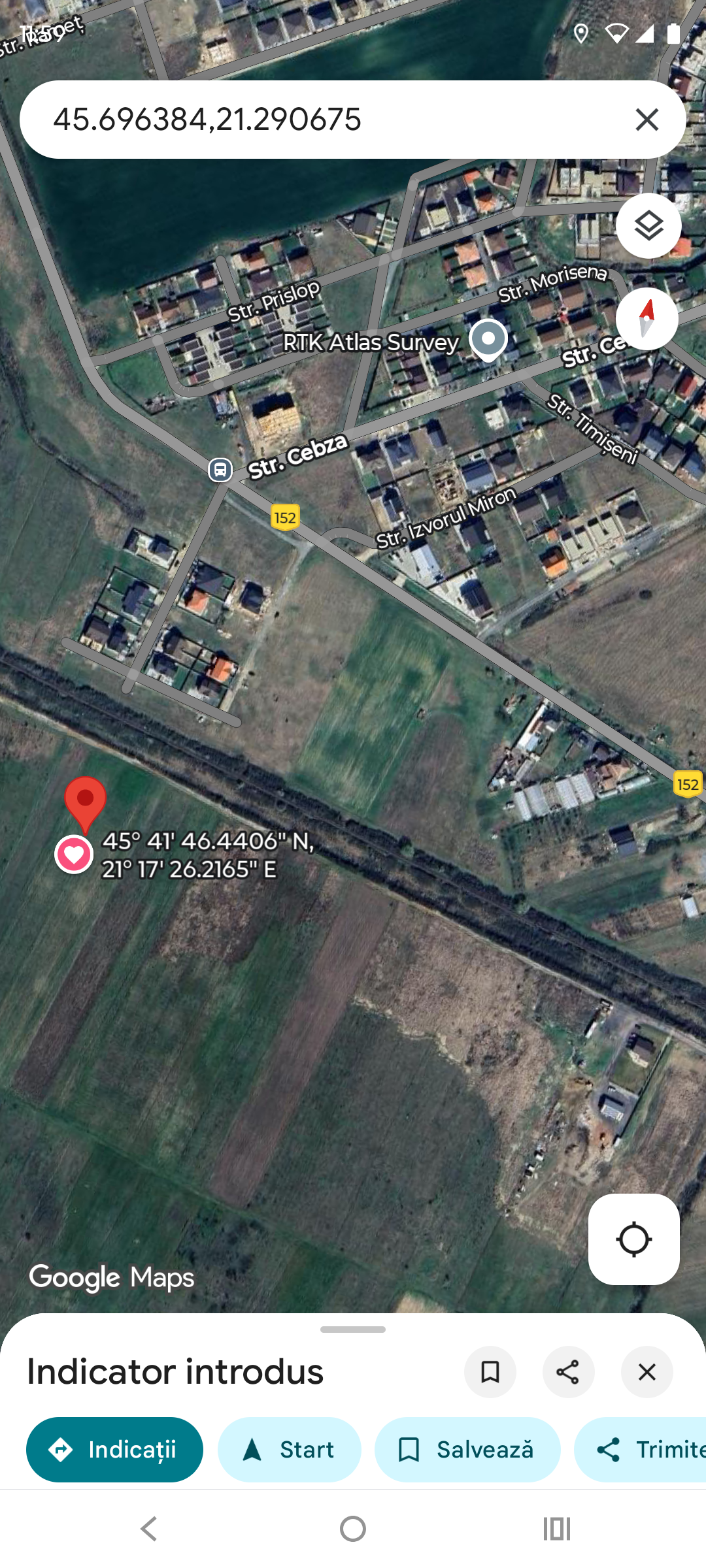The image size is (706, 1568).
Task: Open the RTK Atlas Survey place marker
Action: tap(488, 339)
